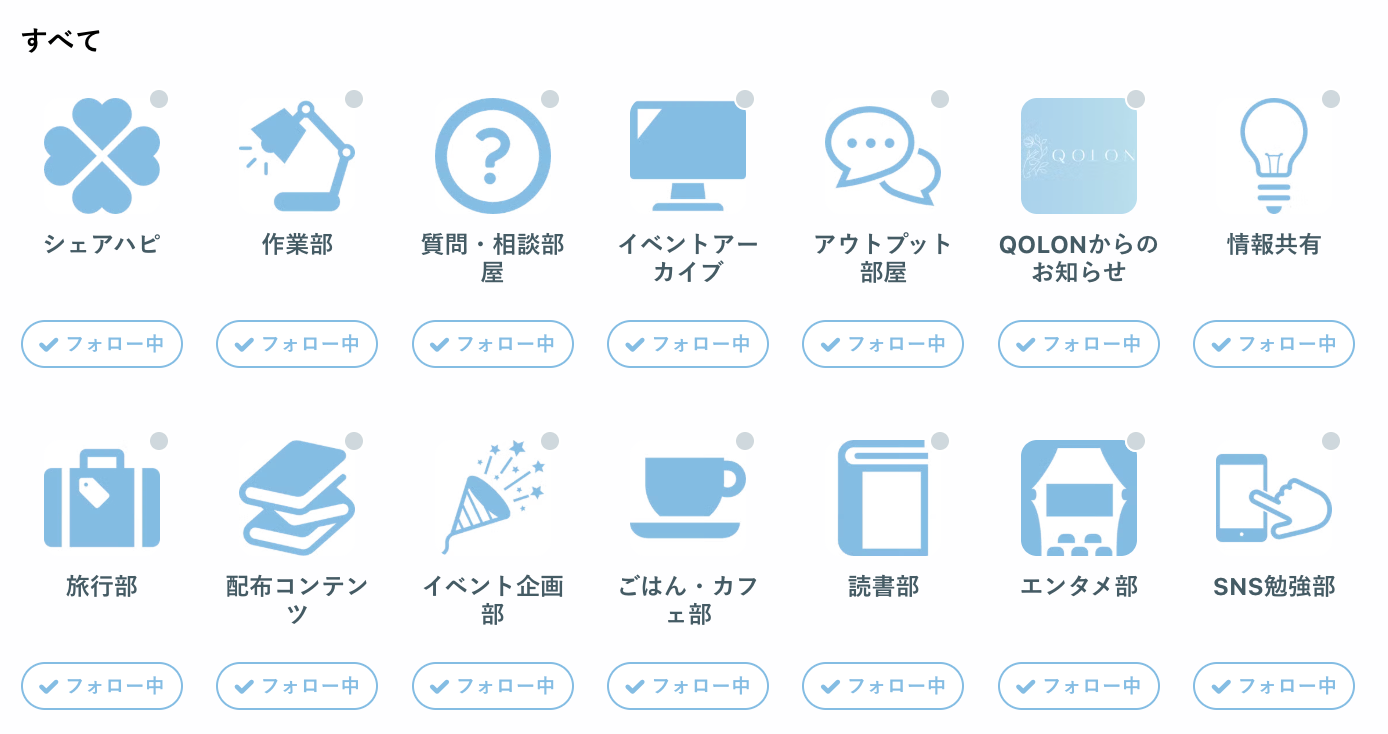Open the SNS勉強部 room
This screenshot has width=1388, height=734.
[1274, 498]
